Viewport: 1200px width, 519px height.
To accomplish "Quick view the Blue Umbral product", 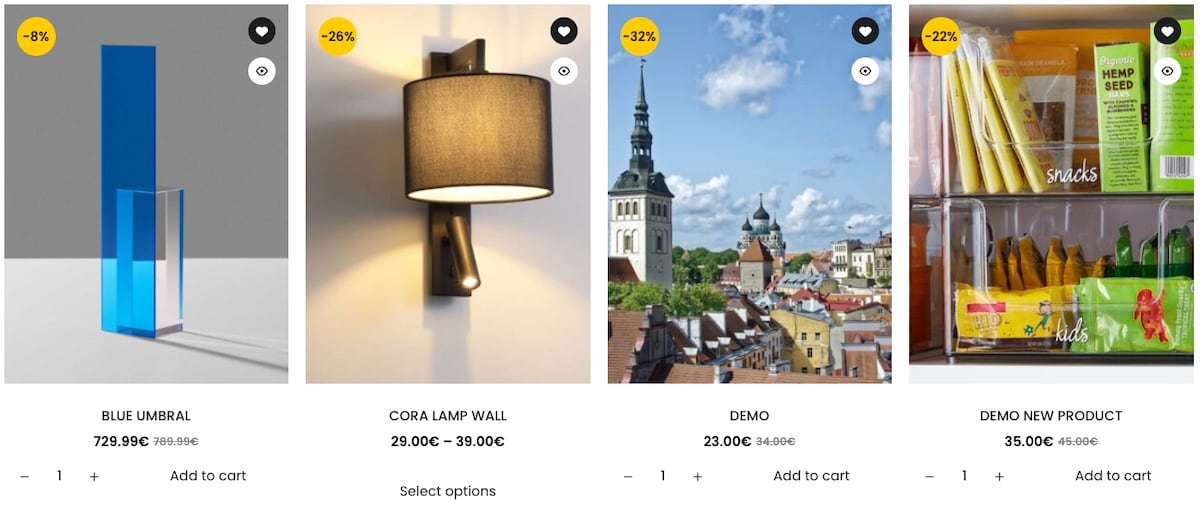I will (x=262, y=71).
